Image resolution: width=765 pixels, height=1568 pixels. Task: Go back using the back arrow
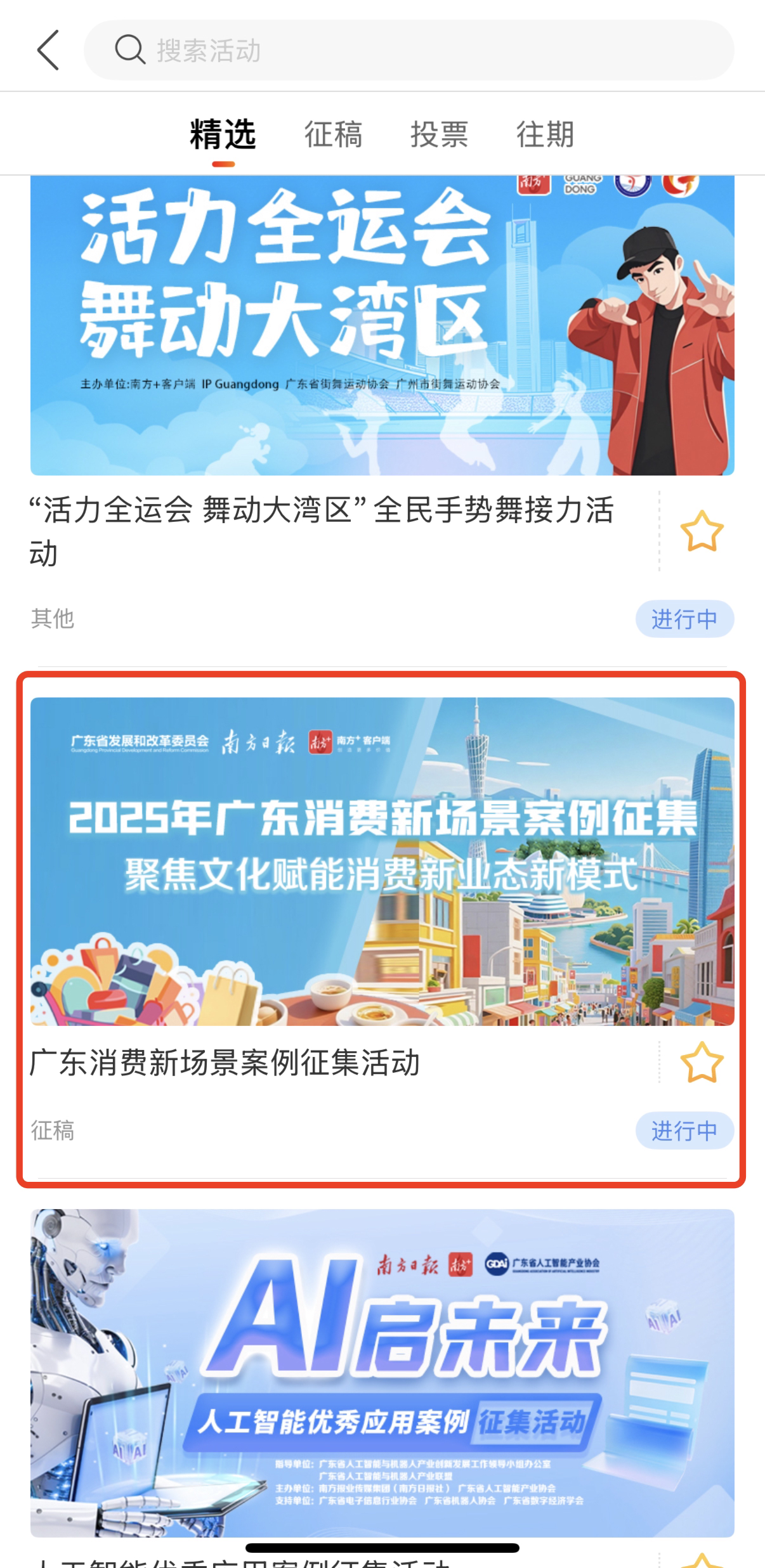(48, 49)
